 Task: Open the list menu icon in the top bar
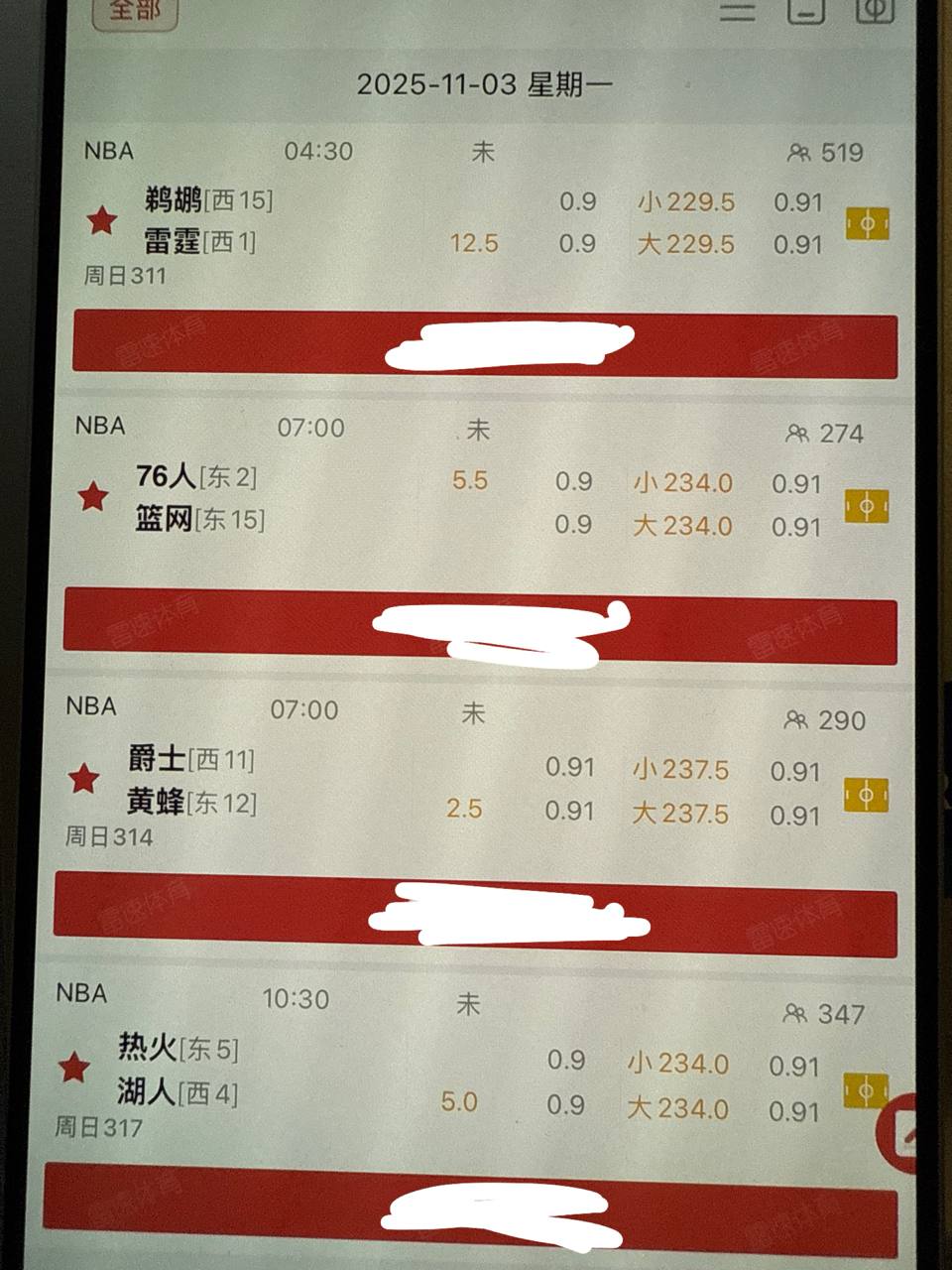tap(737, 11)
